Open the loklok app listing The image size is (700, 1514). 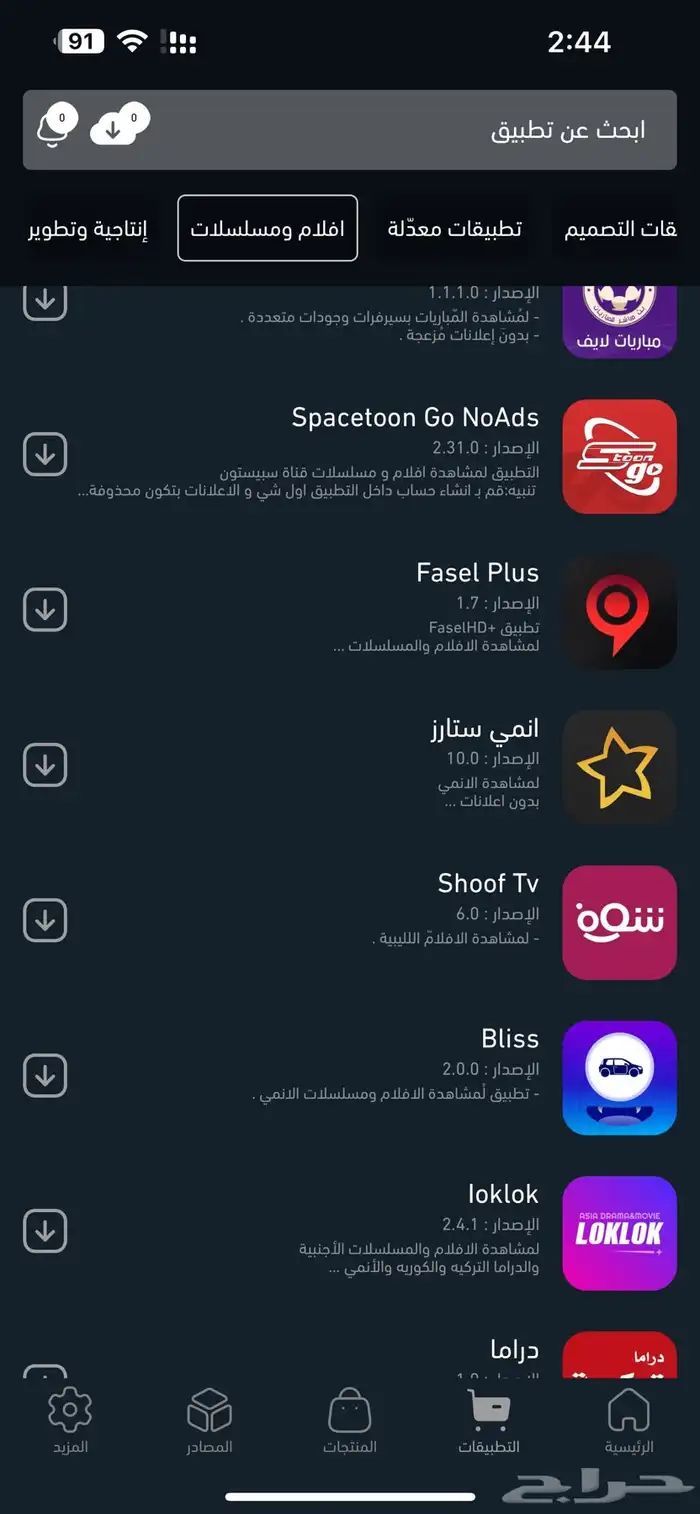click(503, 1194)
